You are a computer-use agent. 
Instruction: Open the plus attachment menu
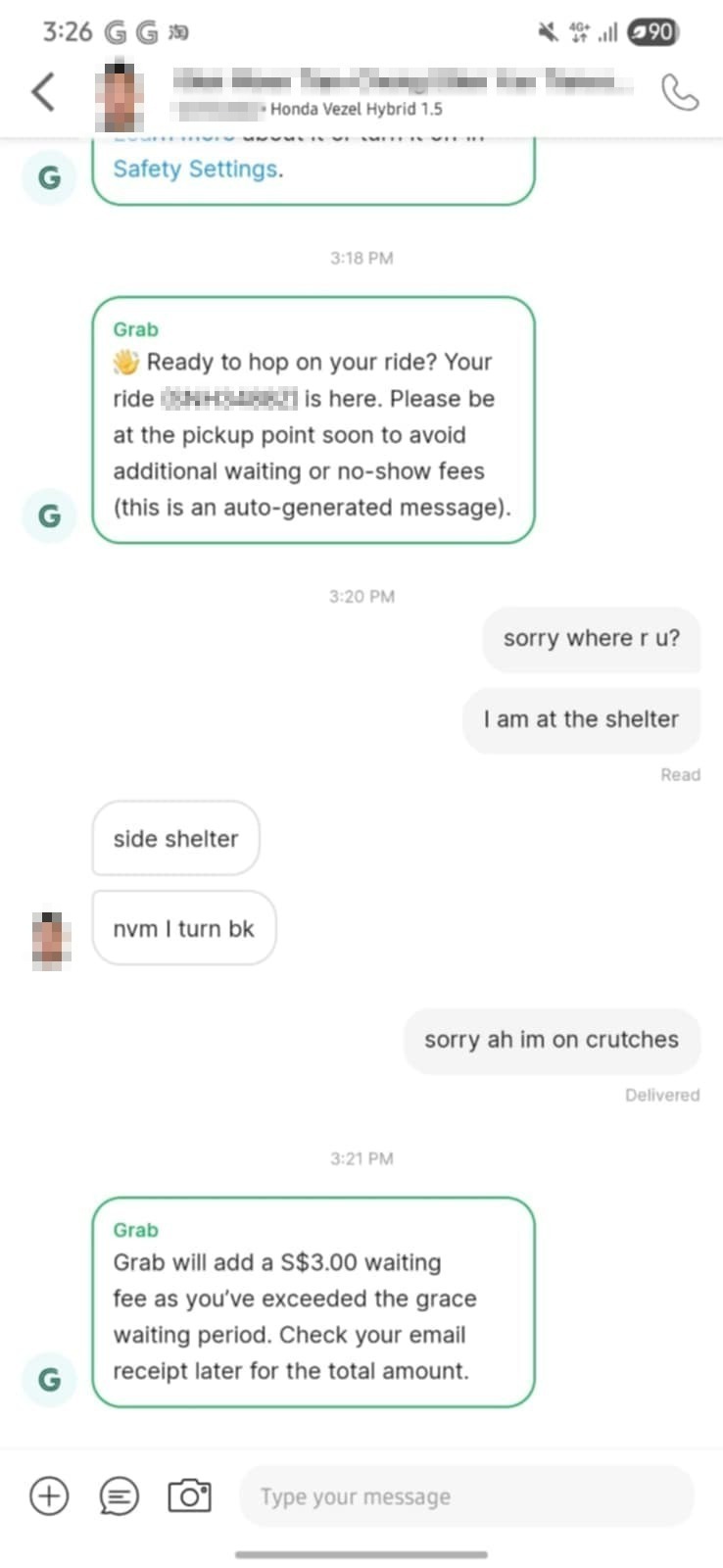49,1496
